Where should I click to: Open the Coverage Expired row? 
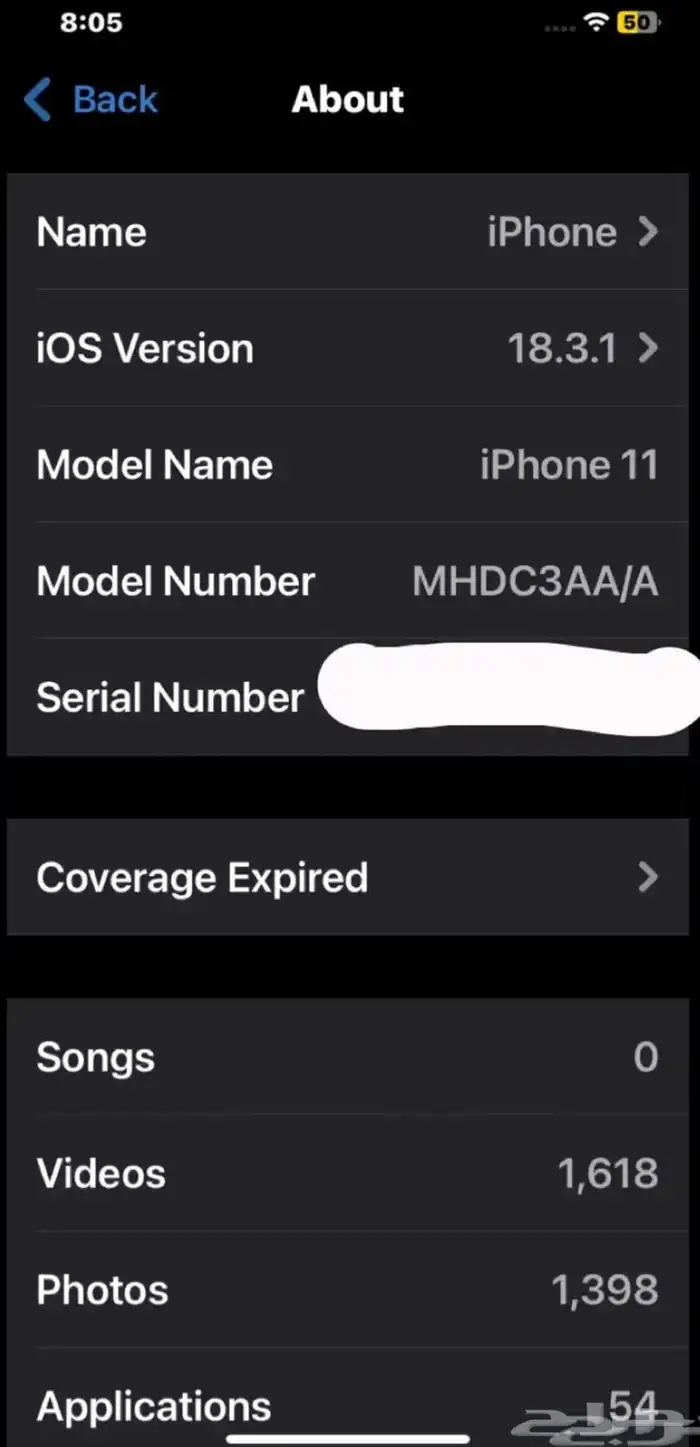coord(347,877)
